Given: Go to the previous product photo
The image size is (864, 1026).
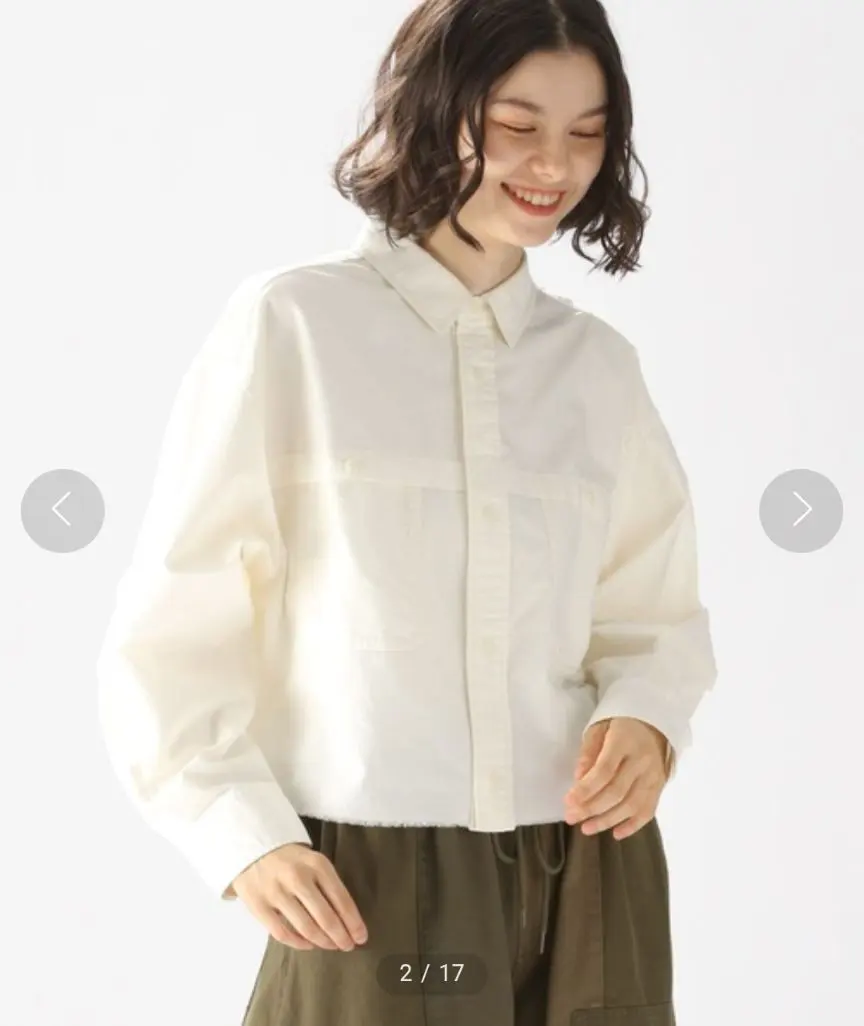Looking at the screenshot, I should (x=62, y=510).
